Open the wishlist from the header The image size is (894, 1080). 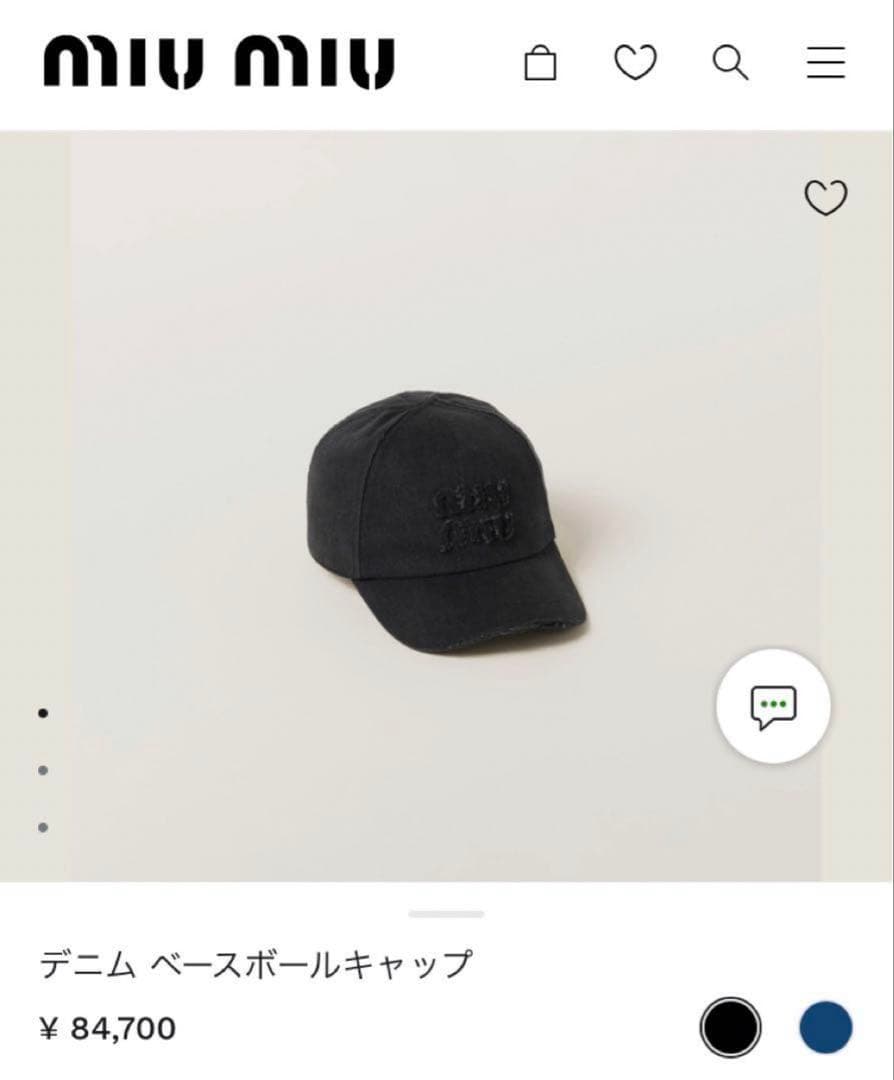point(635,64)
